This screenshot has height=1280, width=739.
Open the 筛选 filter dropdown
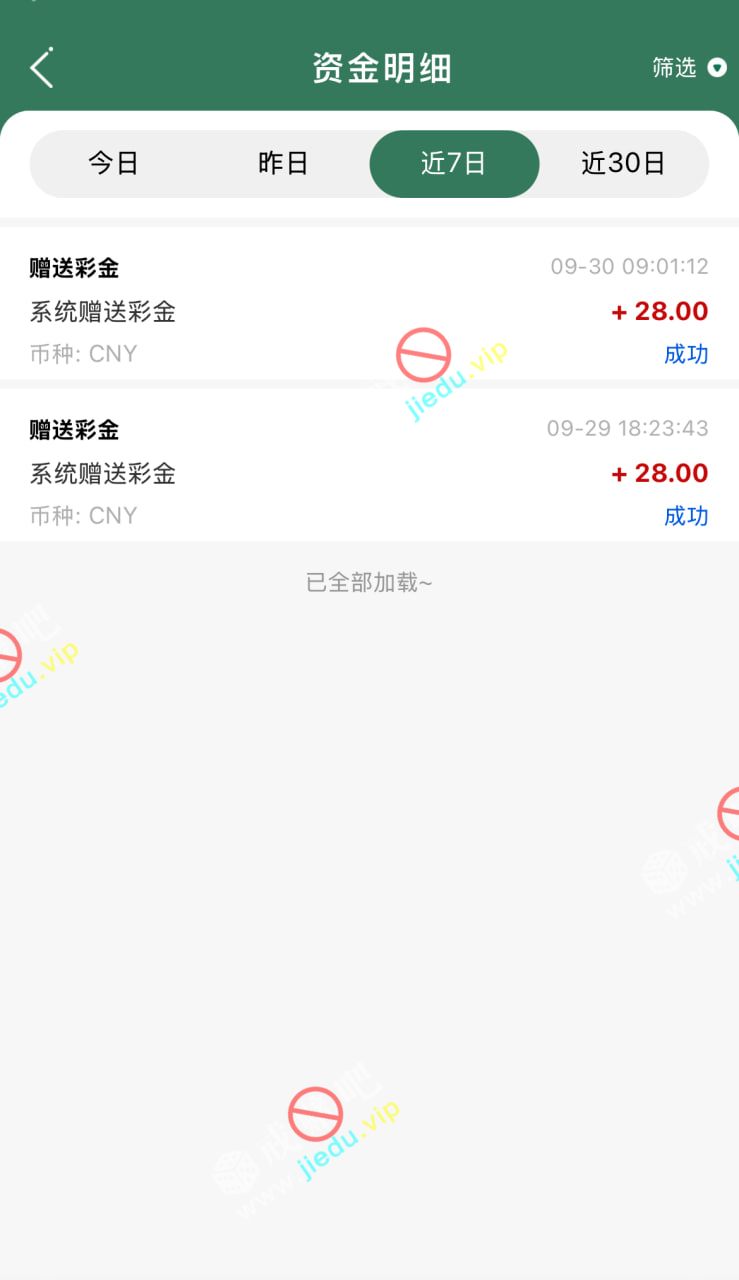point(688,68)
